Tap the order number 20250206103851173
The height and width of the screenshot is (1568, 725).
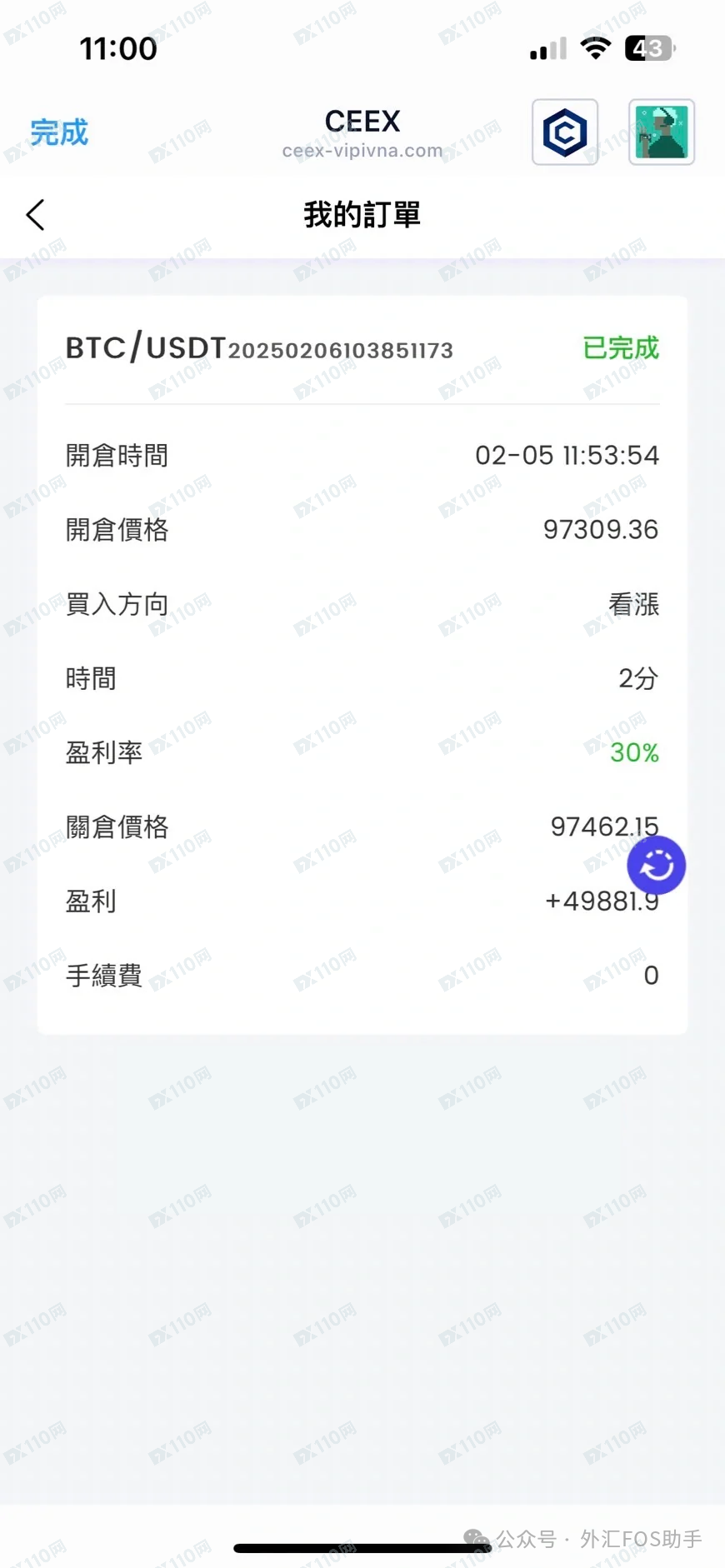342,351
